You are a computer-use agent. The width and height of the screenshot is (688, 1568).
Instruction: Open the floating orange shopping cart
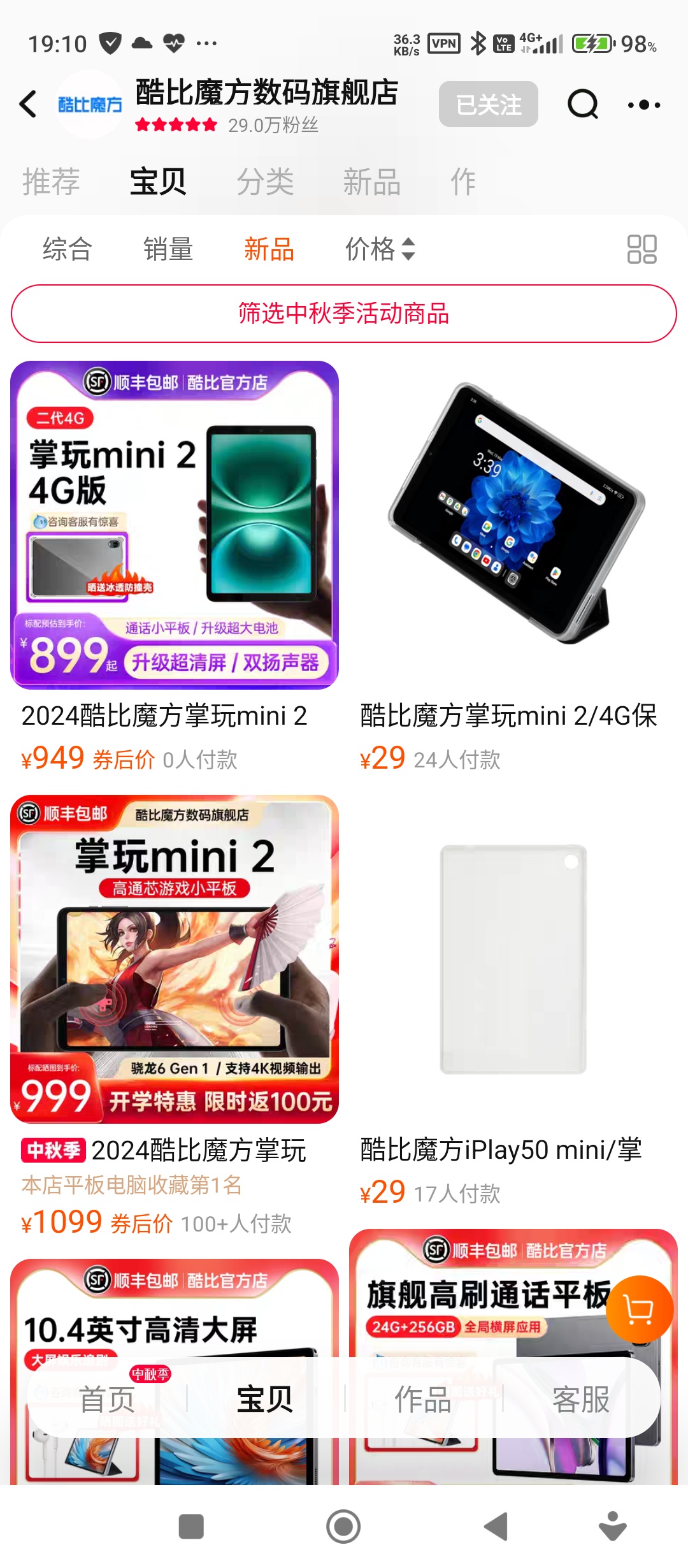pyautogui.click(x=639, y=1309)
